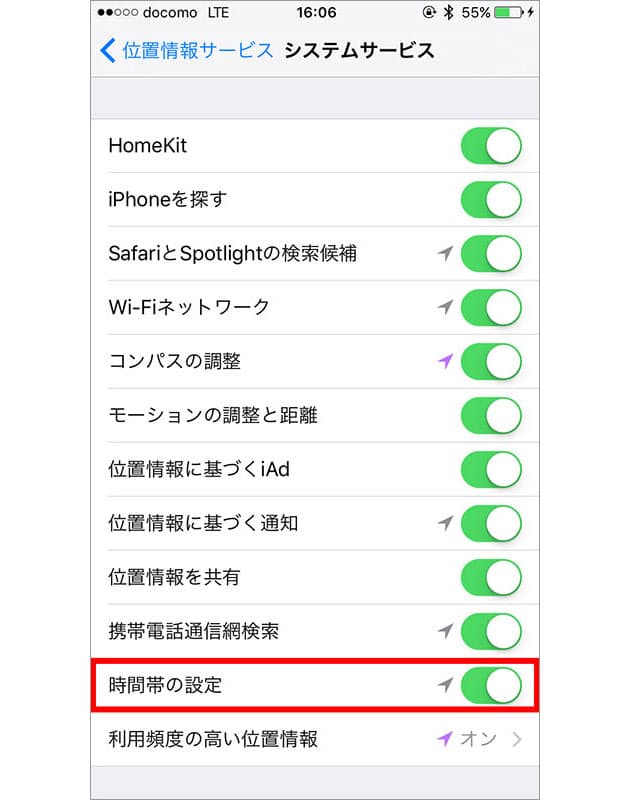
Task: Toggle the HomeKit switch
Action: 491,146
